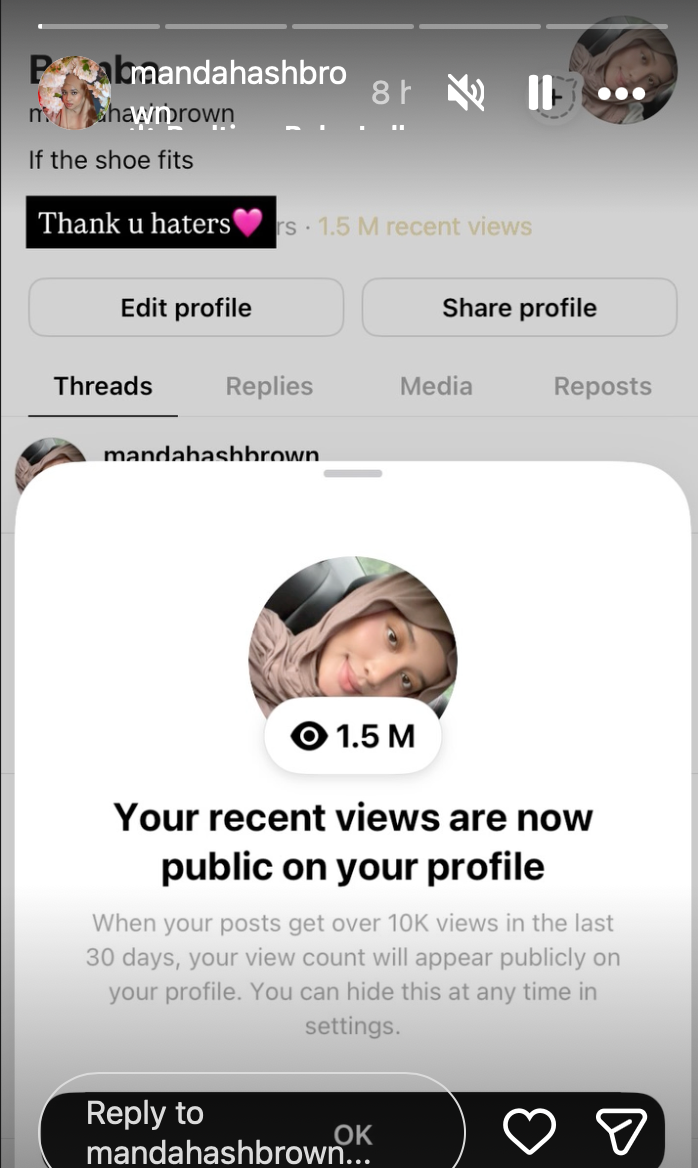Open the three-dot story options menu

coord(621,93)
